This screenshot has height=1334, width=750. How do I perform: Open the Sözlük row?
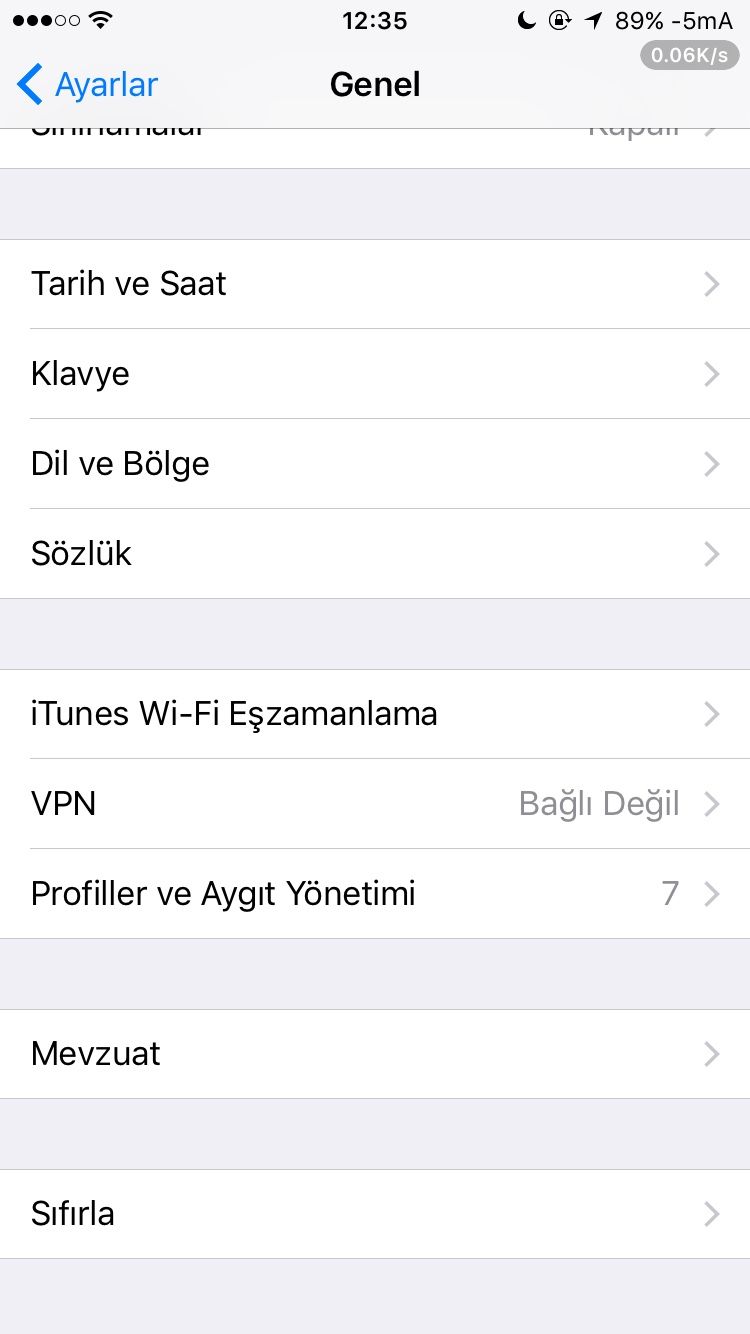pyautogui.click(x=375, y=554)
